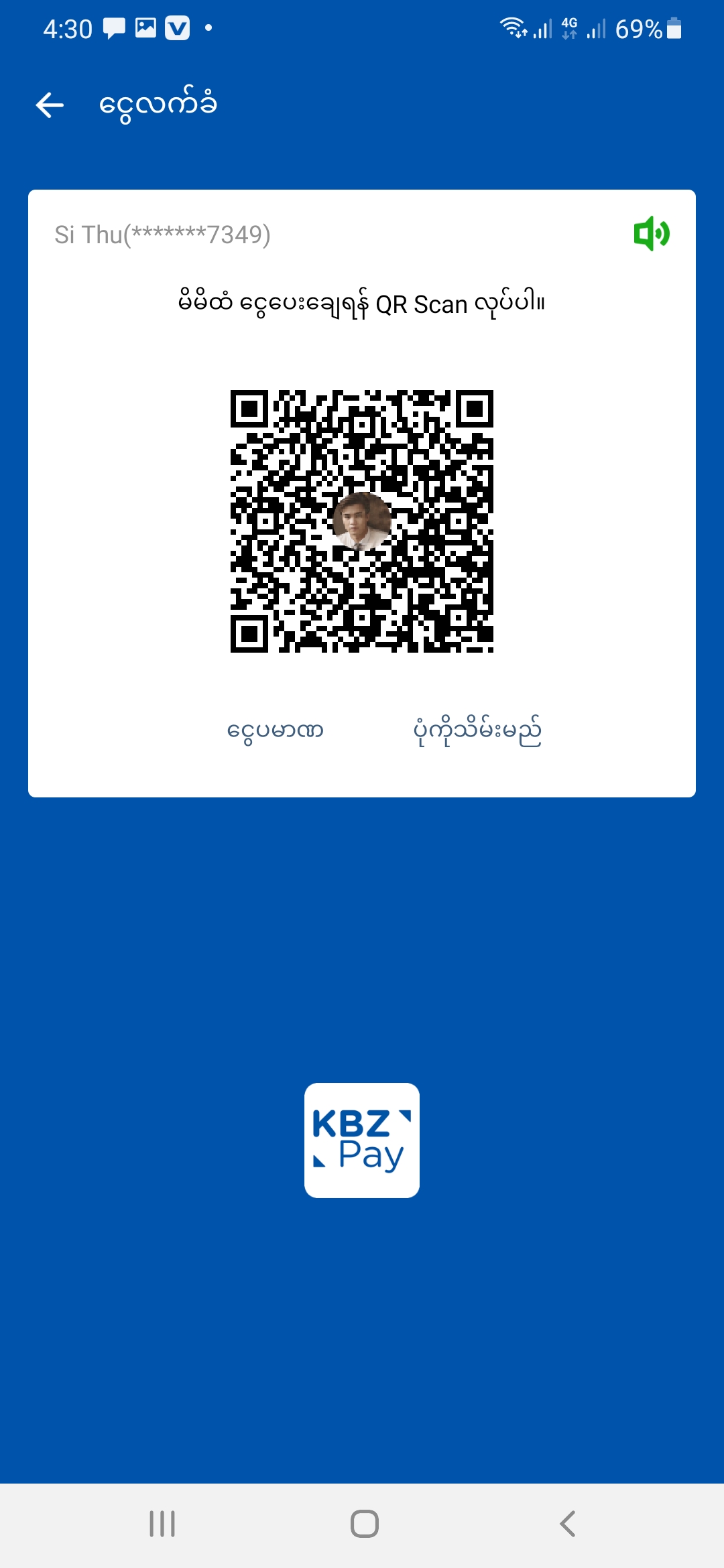Go to the home screen
The image size is (724, 1568).
tap(364, 1524)
